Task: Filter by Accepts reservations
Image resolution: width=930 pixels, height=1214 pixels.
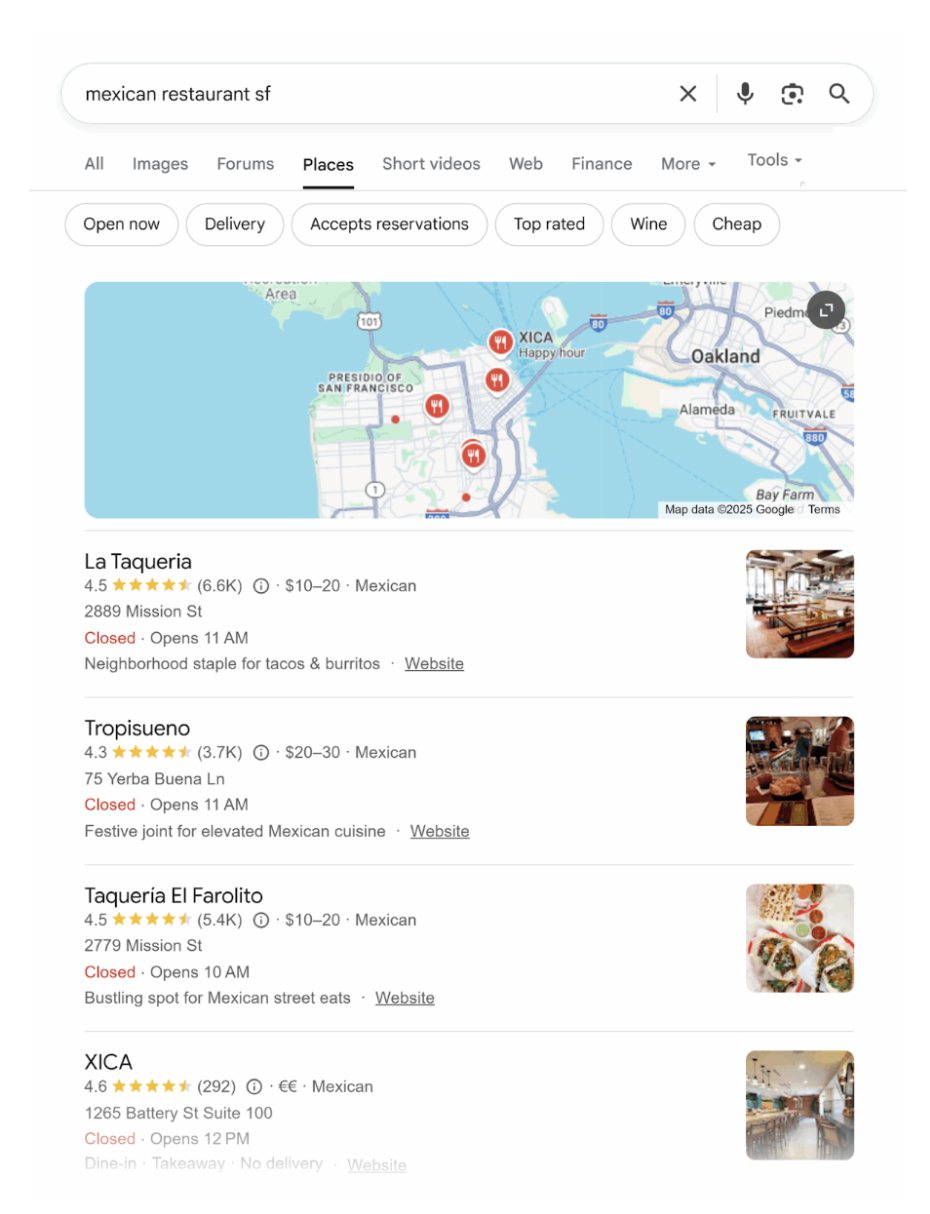Action: tap(389, 224)
